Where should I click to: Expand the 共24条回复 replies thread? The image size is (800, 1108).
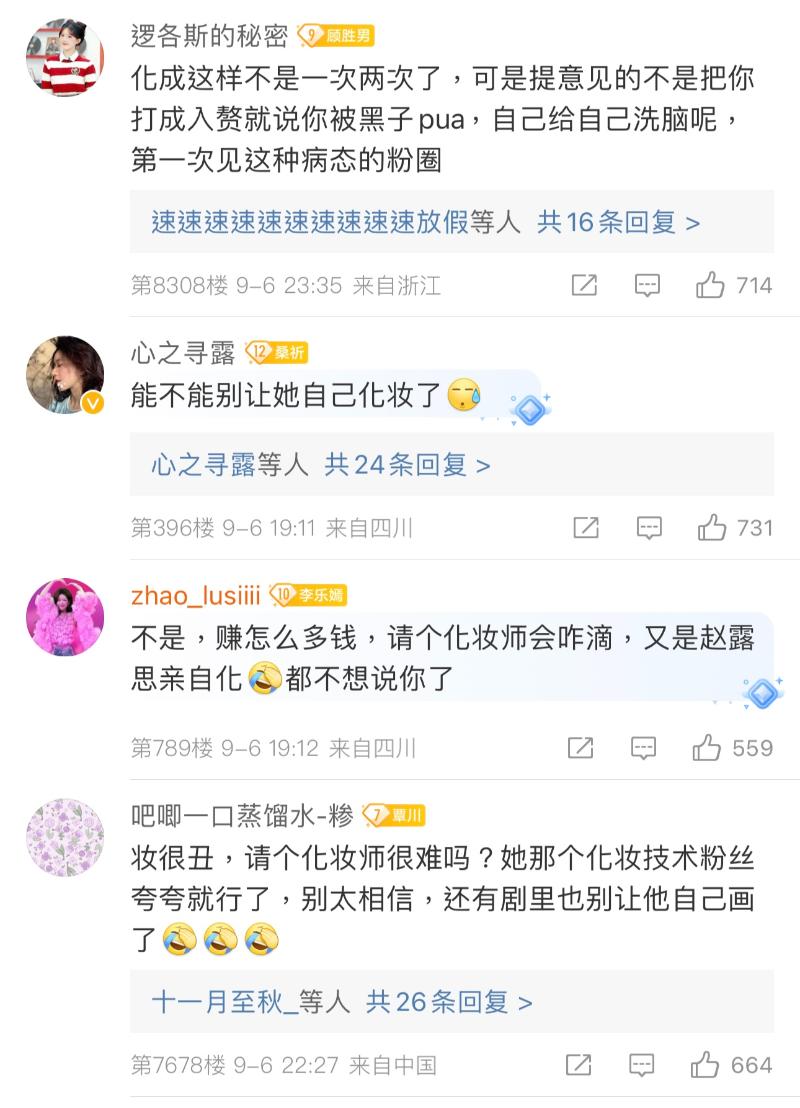coord(407,465)
